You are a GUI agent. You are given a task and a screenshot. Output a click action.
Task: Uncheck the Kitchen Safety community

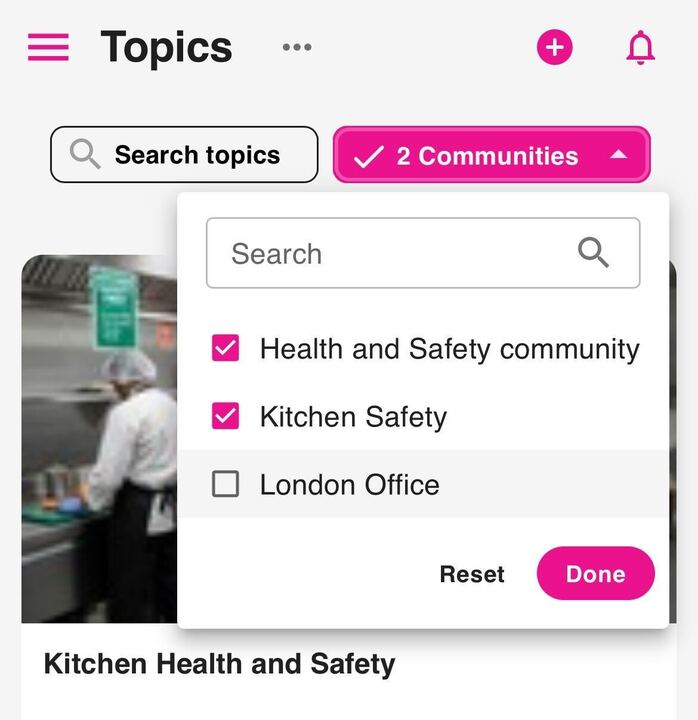pos(226,417)
